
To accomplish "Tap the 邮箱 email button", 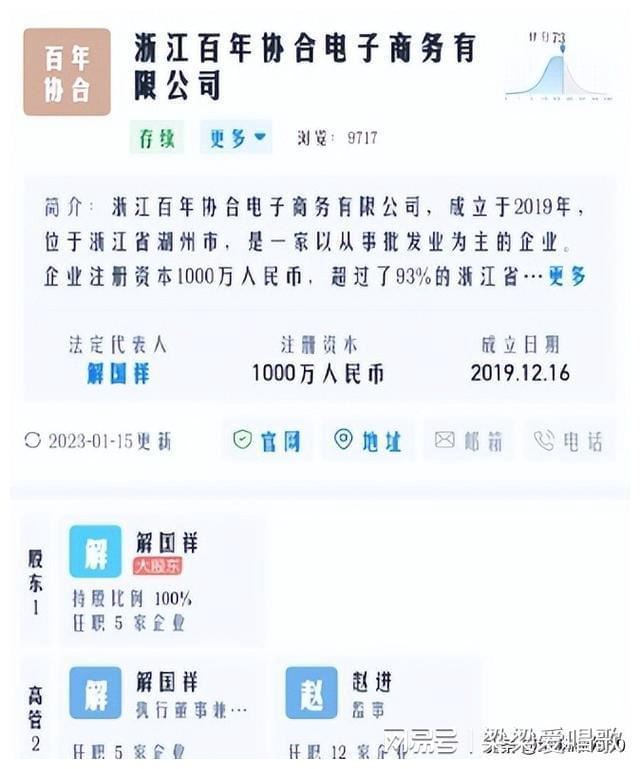I will click(x=469, y=440).
